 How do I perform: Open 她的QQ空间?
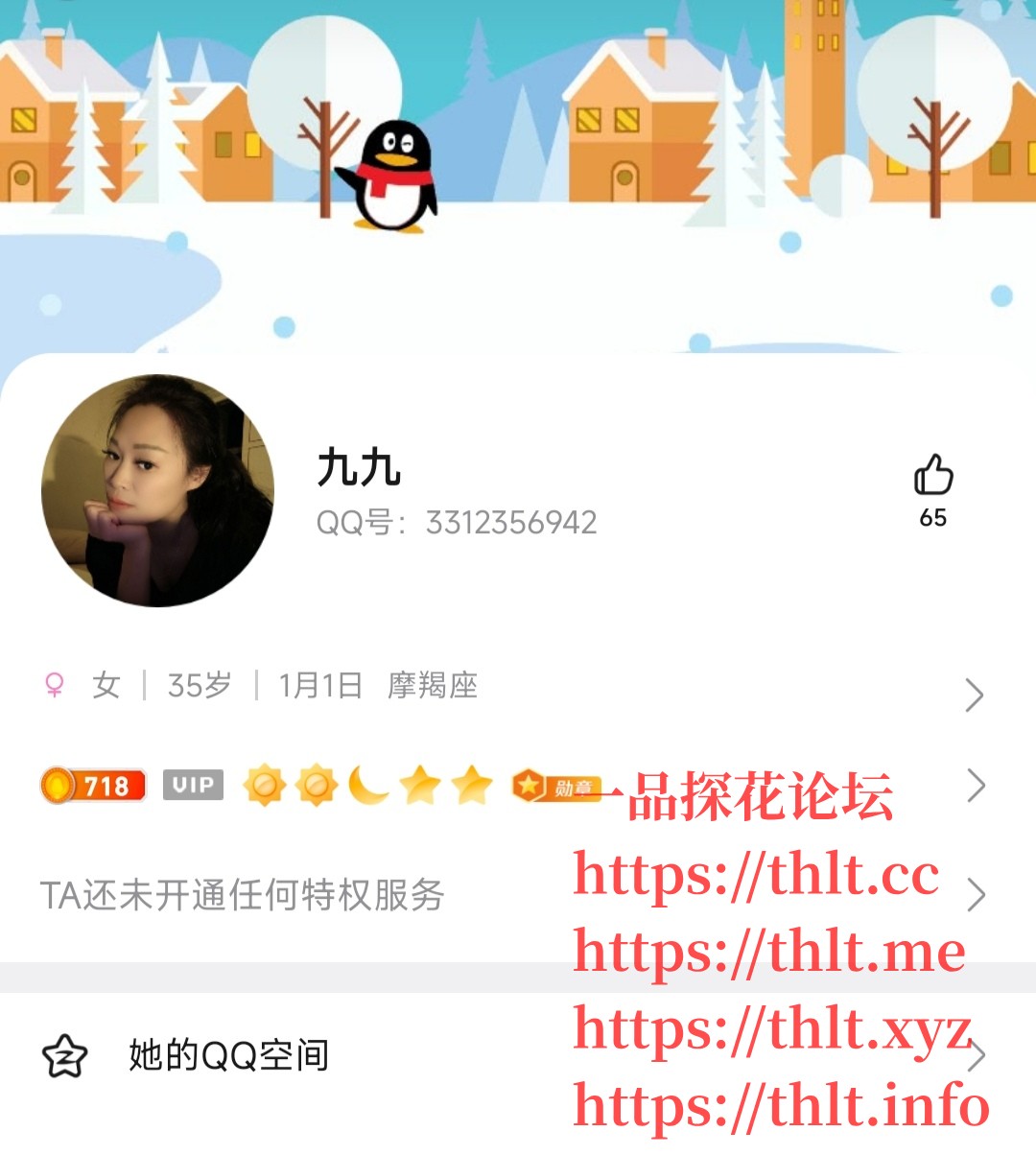tap(228, 1055)
